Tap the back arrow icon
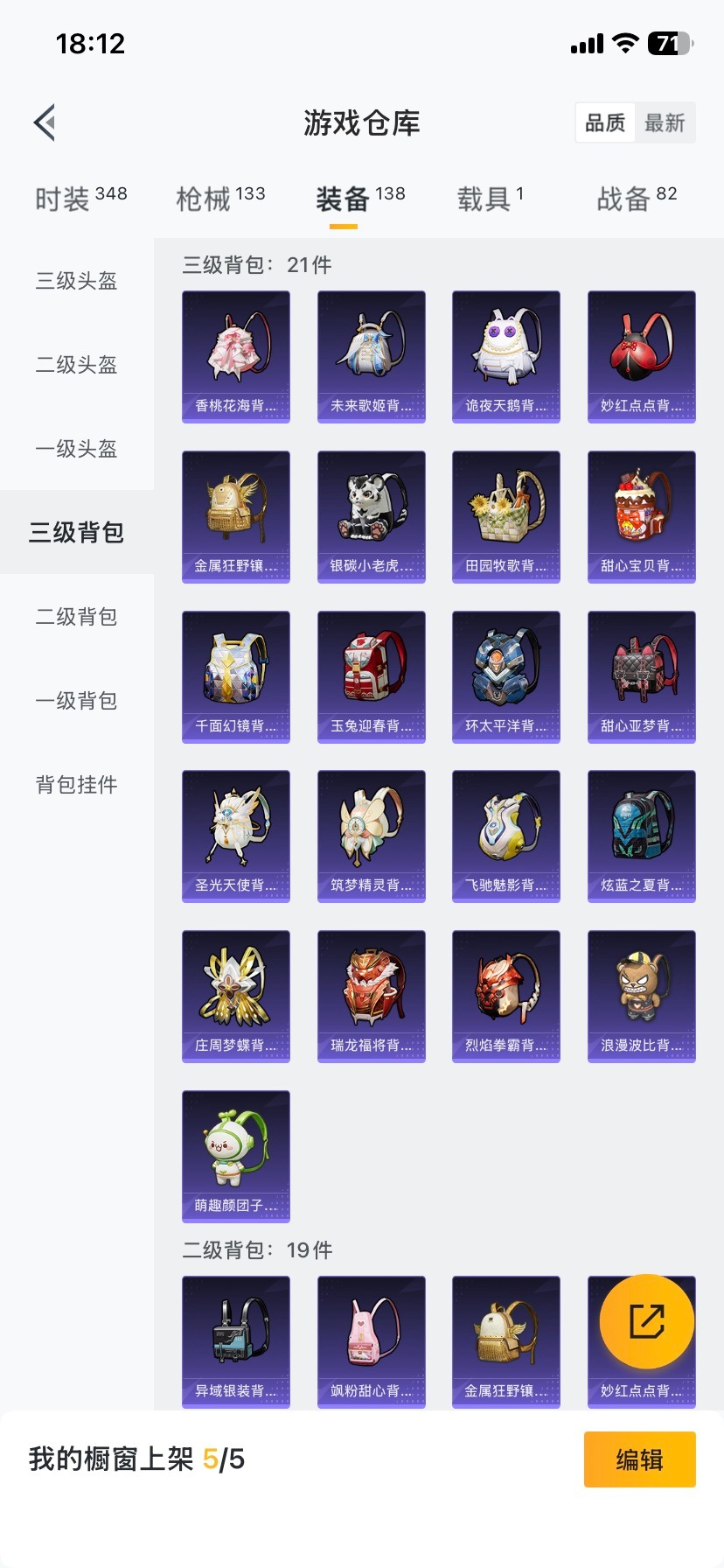The image size is (724, 1568). point(44,122)
